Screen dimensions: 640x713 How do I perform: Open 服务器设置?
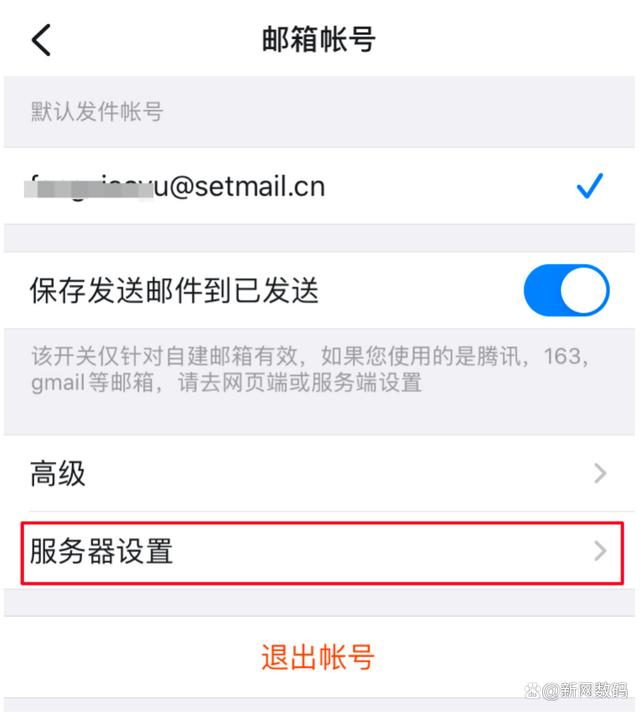(x=321, y=551)
